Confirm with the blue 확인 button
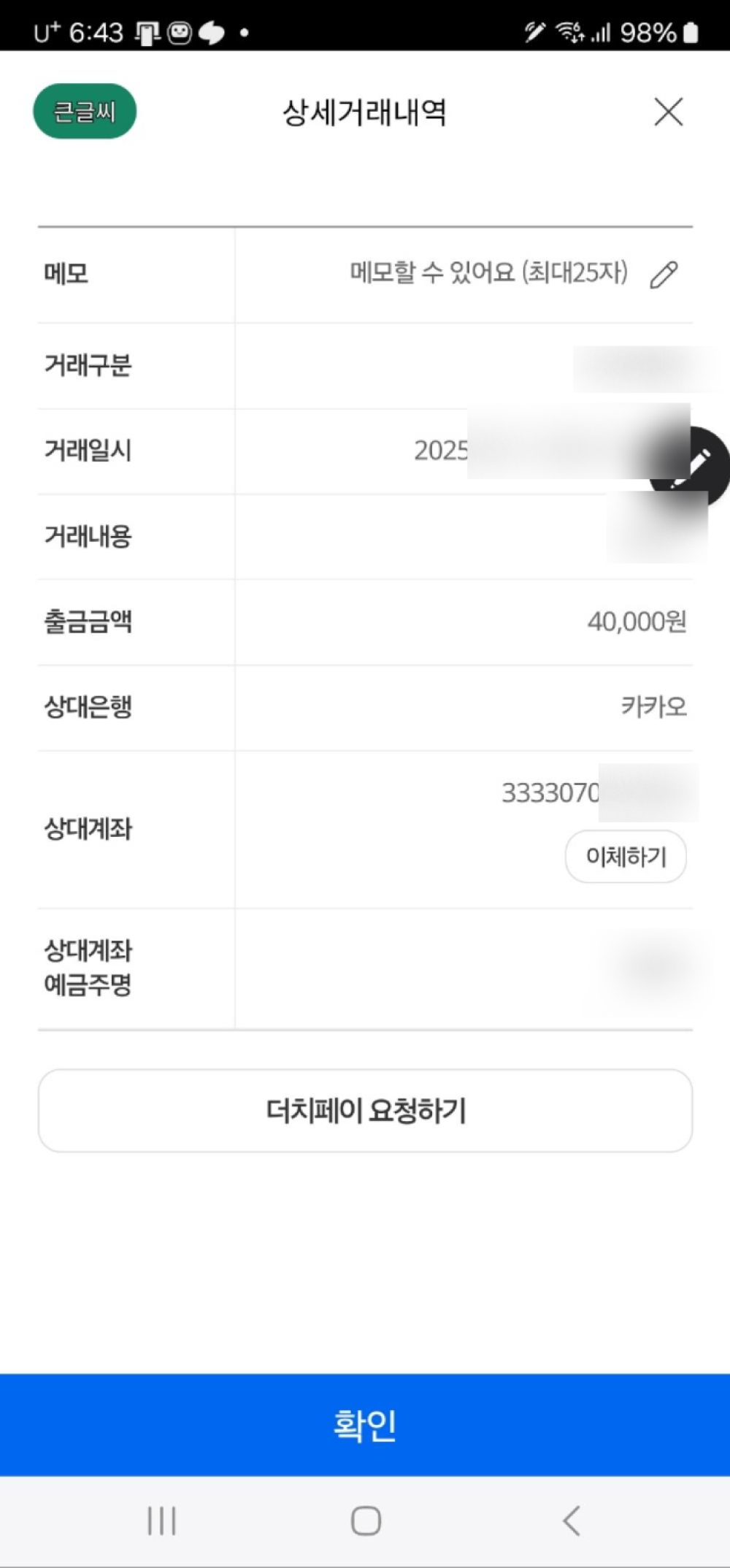The height and width of the screenshot is (1568, 730). click(x=365, y=1424)
